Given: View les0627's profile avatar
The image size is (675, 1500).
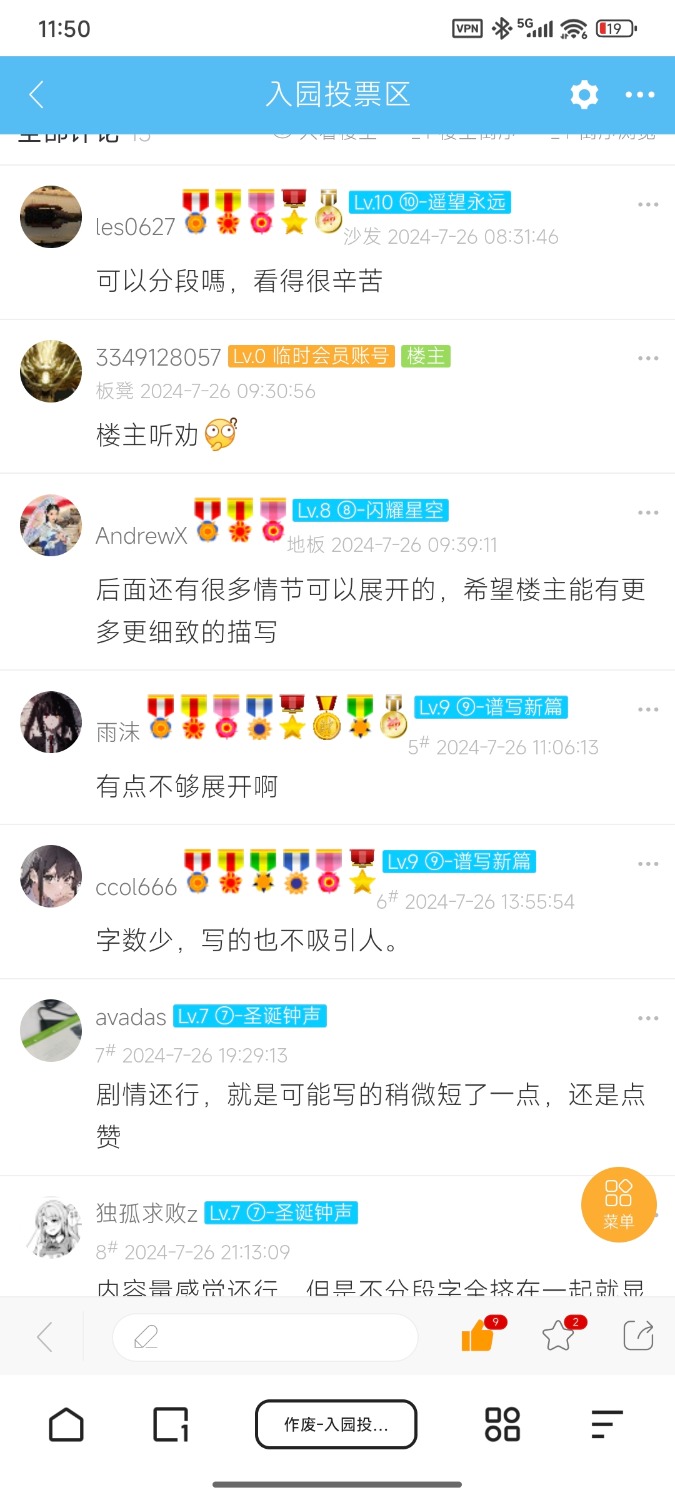Looking at the screenshot, I should (51, 216).
